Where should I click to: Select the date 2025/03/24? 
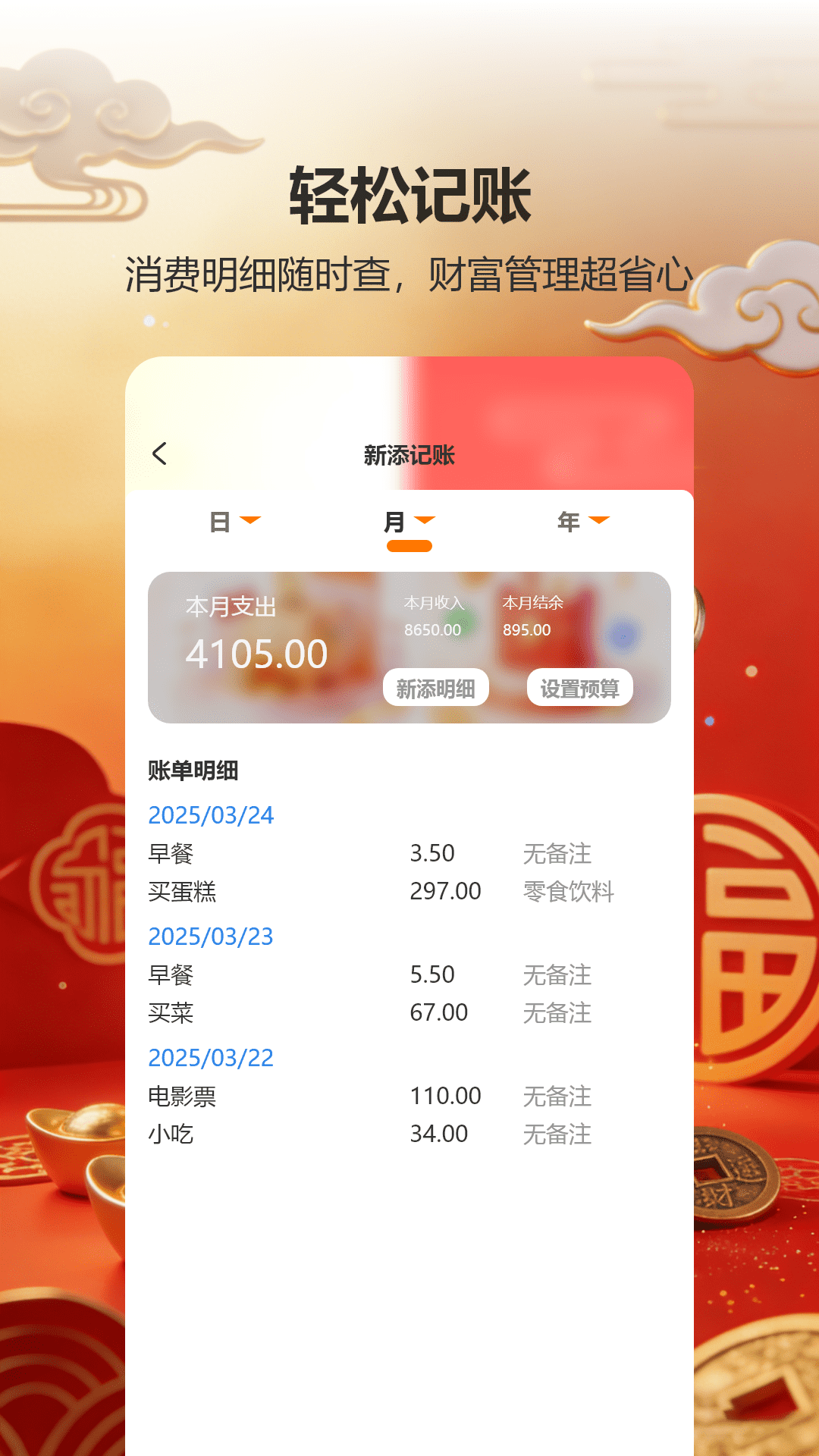tap(211, 814)
